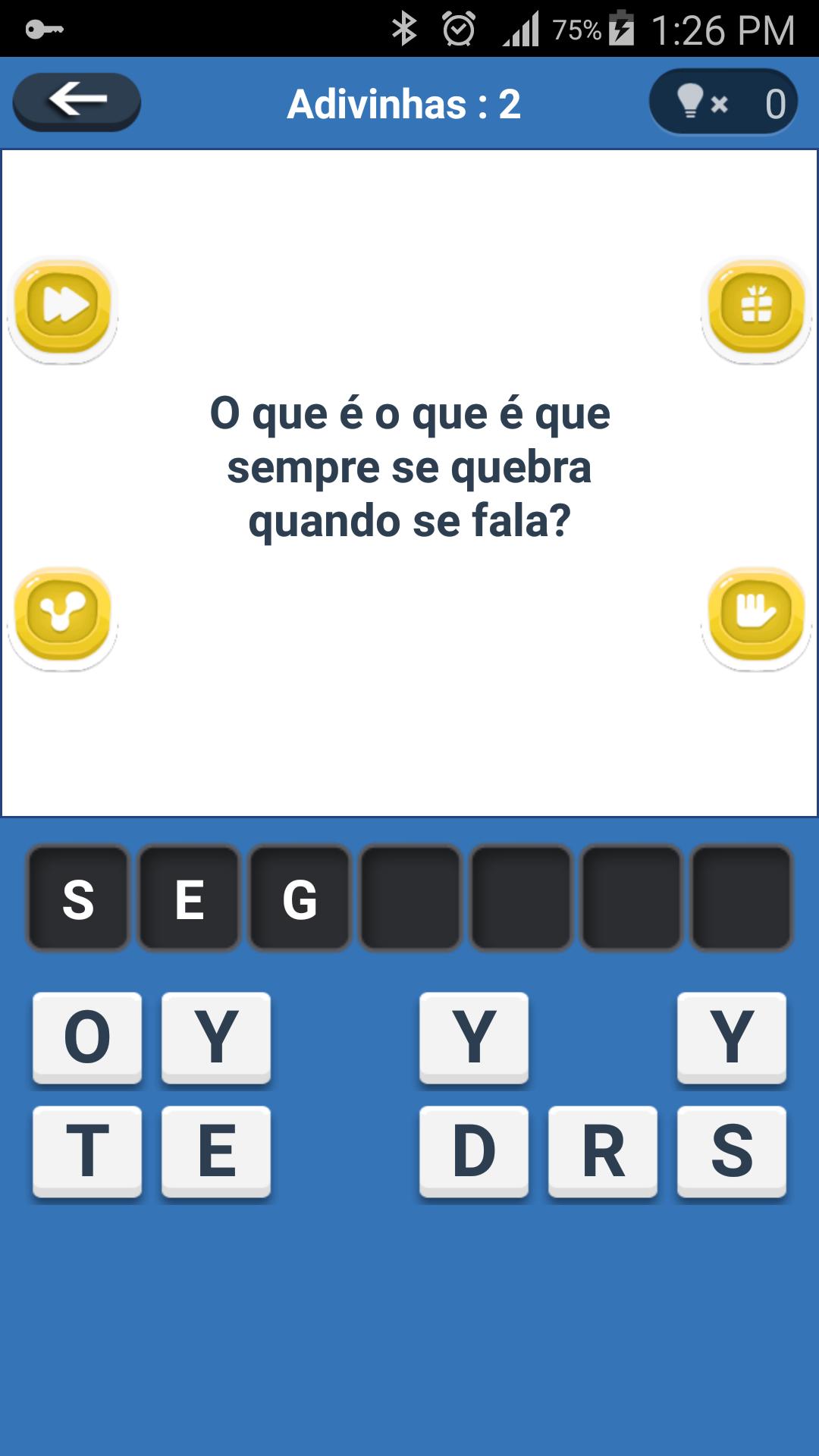Tap the alarm clock status bar icon
Screen dimensions: 819x1456
click(458, 27)
